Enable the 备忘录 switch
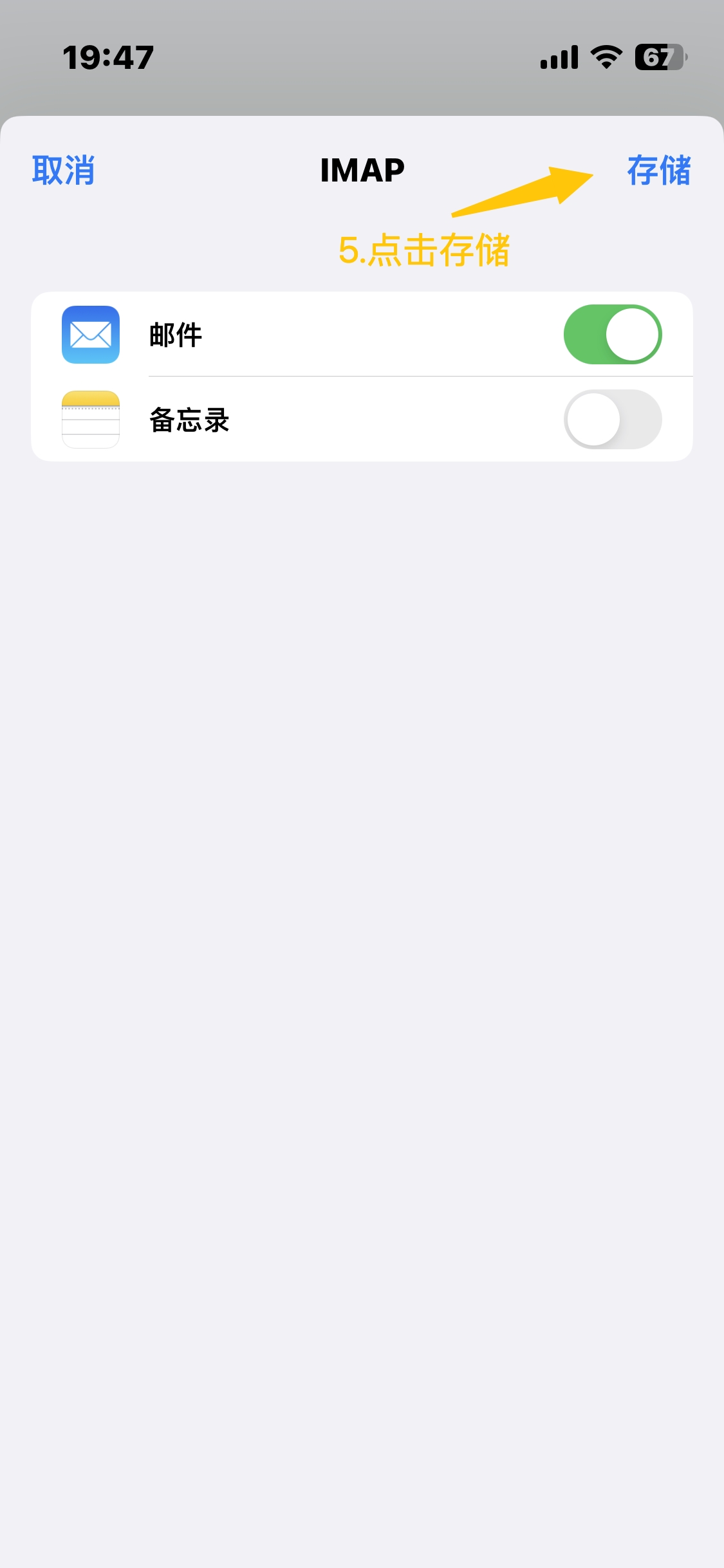The height and width of the screenshot is (1568, 724). [x=612, y=420]
